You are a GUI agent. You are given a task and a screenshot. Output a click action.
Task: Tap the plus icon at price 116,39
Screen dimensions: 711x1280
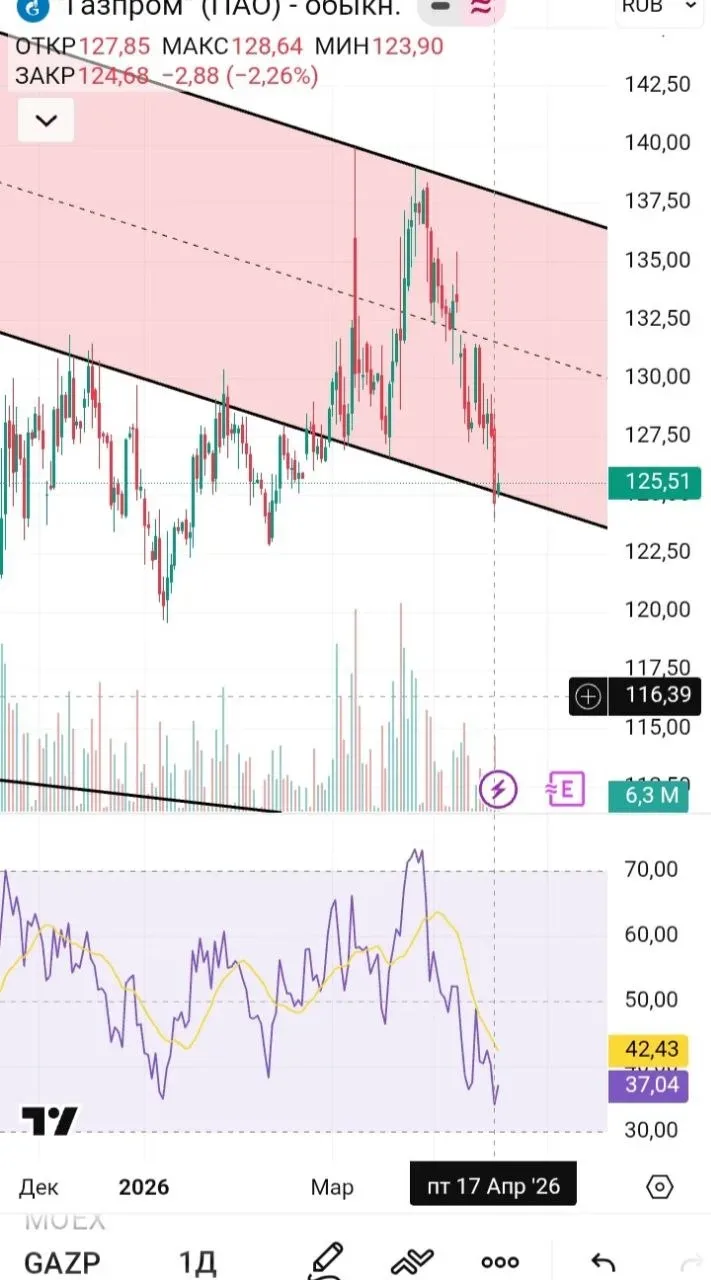click(x=589, y=696)
